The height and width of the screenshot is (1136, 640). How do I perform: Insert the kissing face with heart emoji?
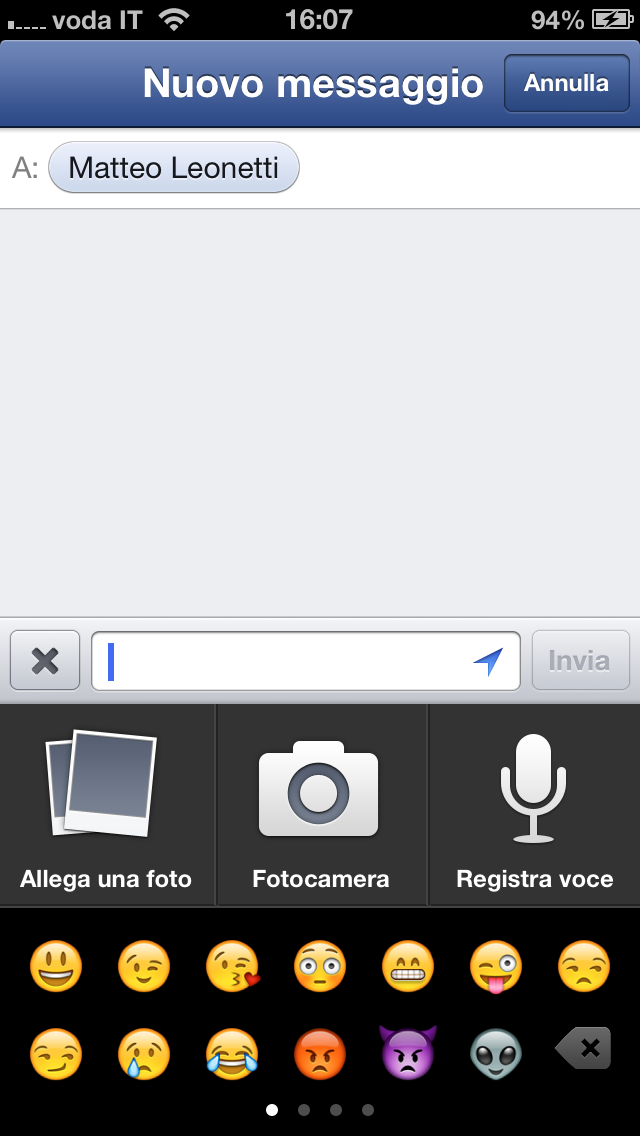(x=232, y=967)
